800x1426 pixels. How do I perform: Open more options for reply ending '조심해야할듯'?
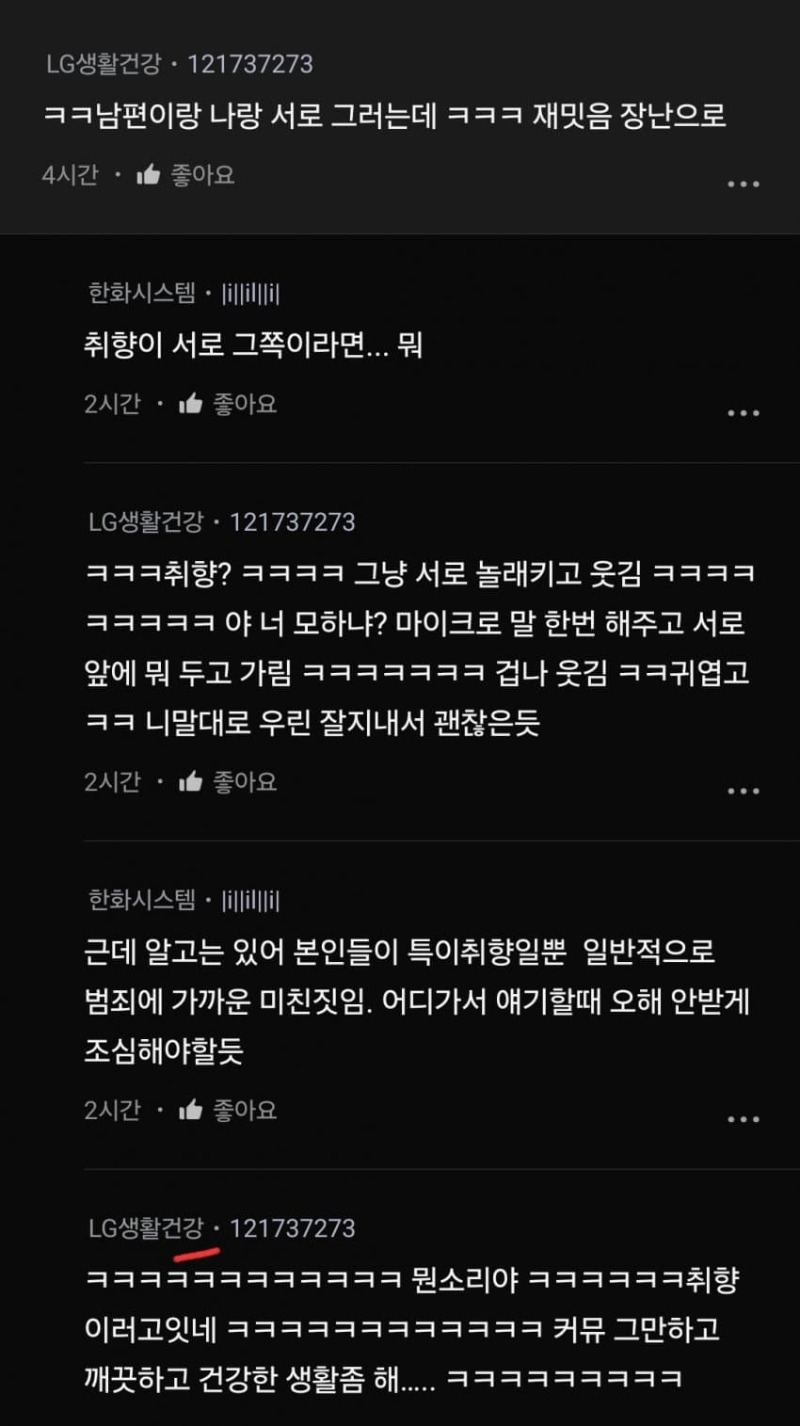coord(743,1119)
